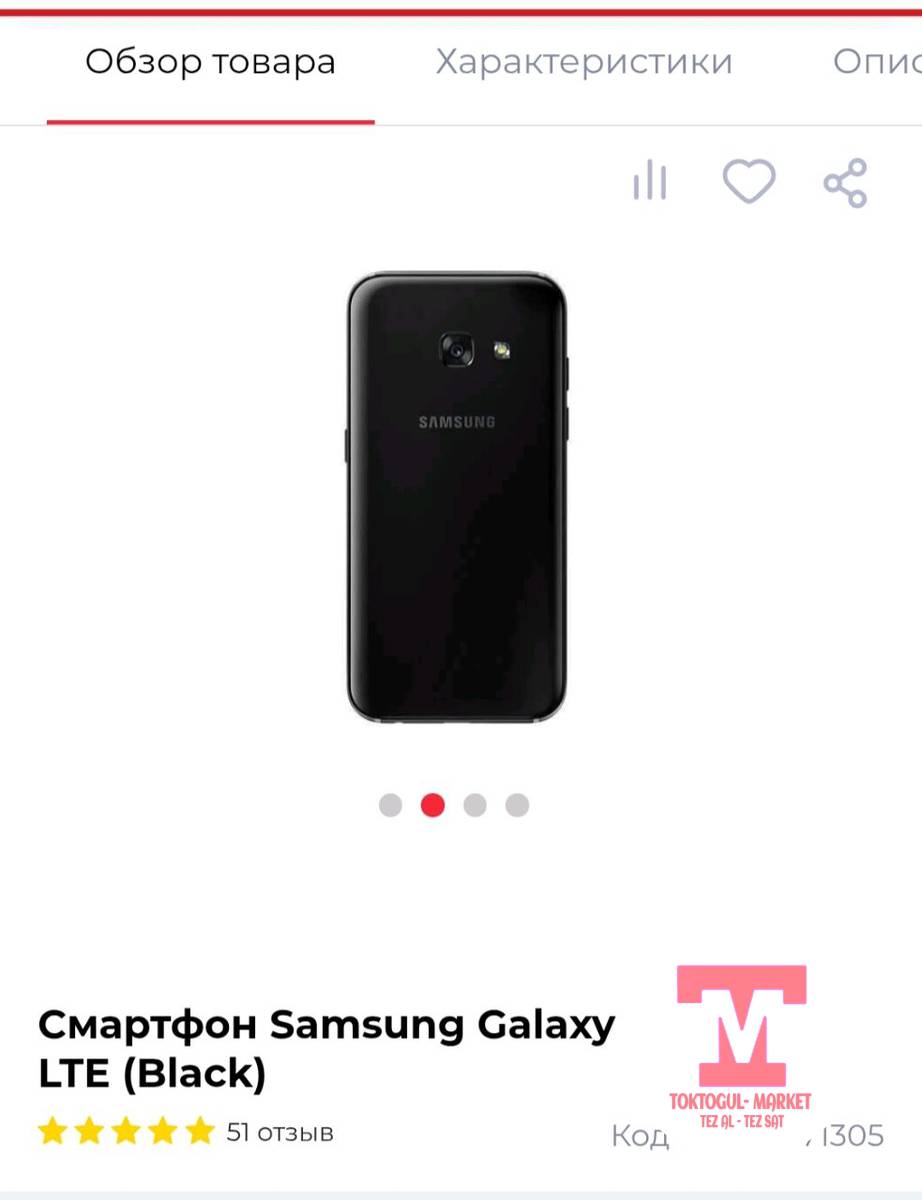
Task: Open the partially visible Опис… tab
Action: [876, 62]
